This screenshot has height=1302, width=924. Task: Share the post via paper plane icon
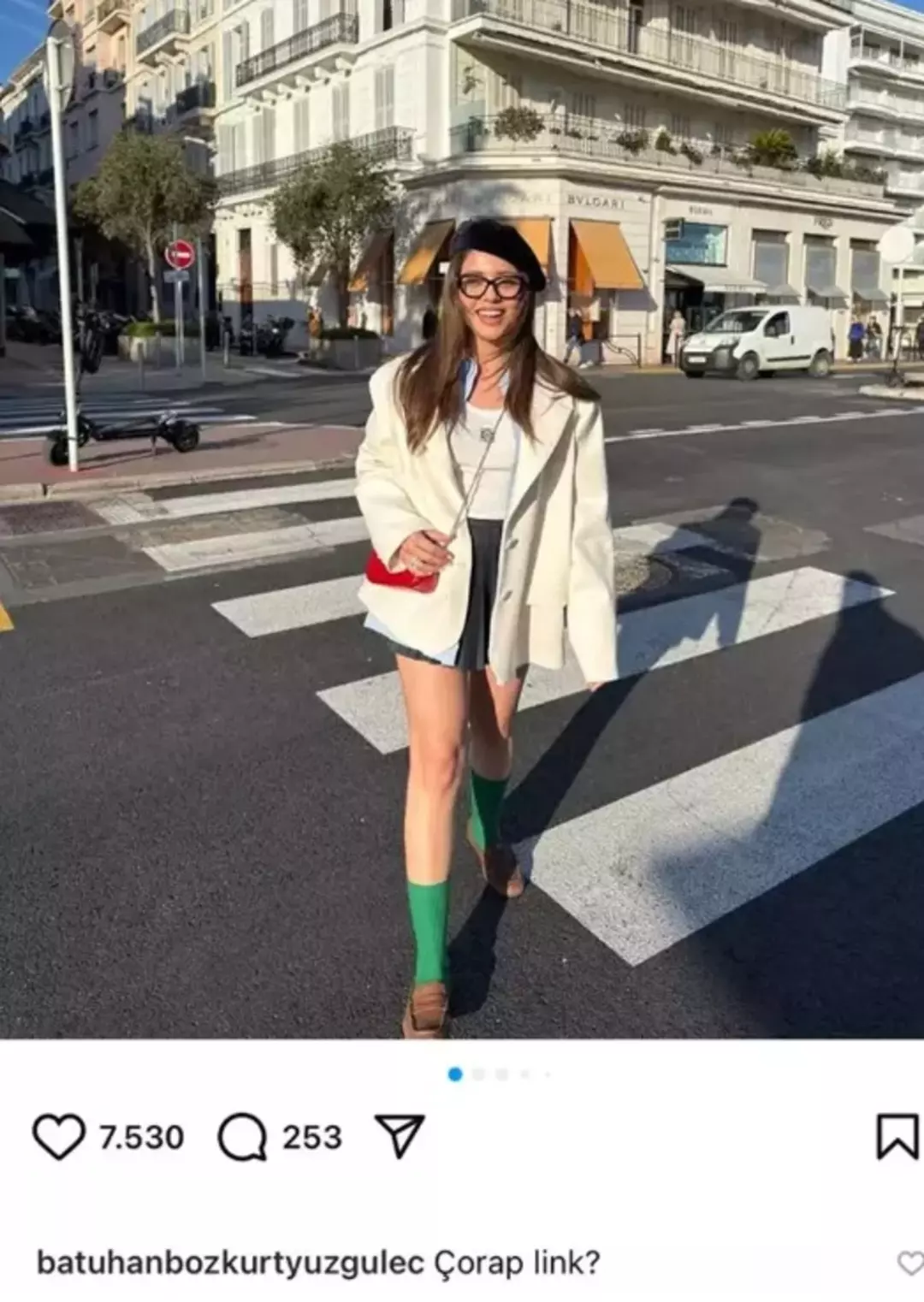pos(400,1136)
